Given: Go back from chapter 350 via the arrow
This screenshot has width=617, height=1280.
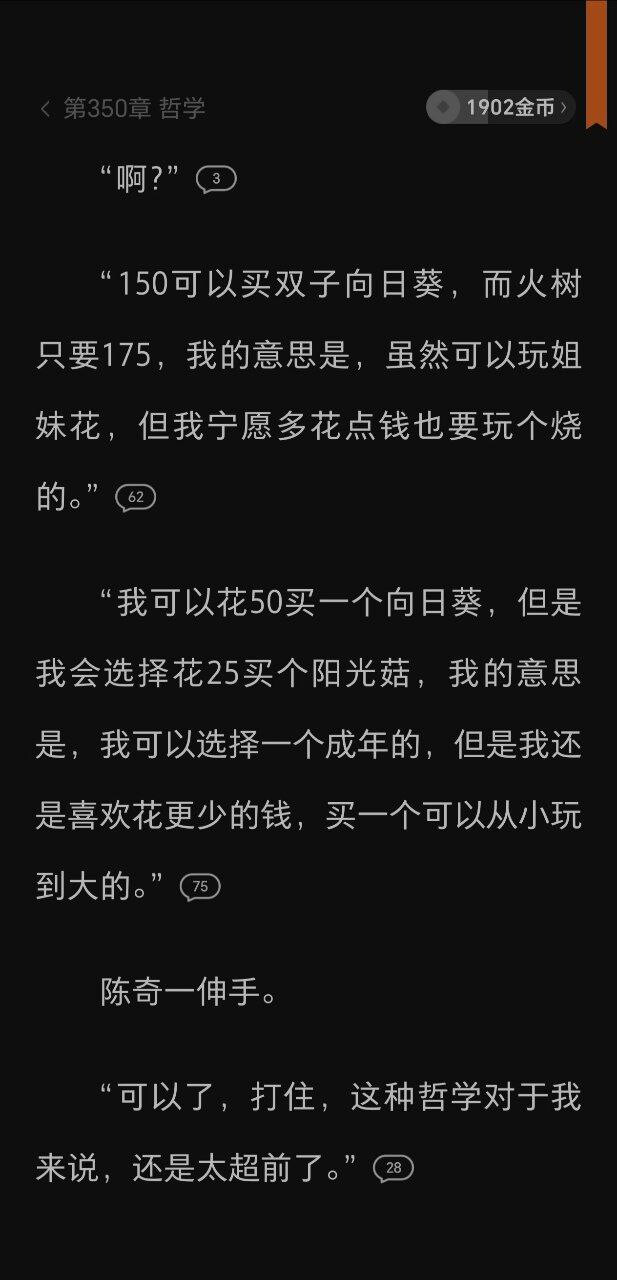Looking at the screenshot, I should [x=45, y=108].
